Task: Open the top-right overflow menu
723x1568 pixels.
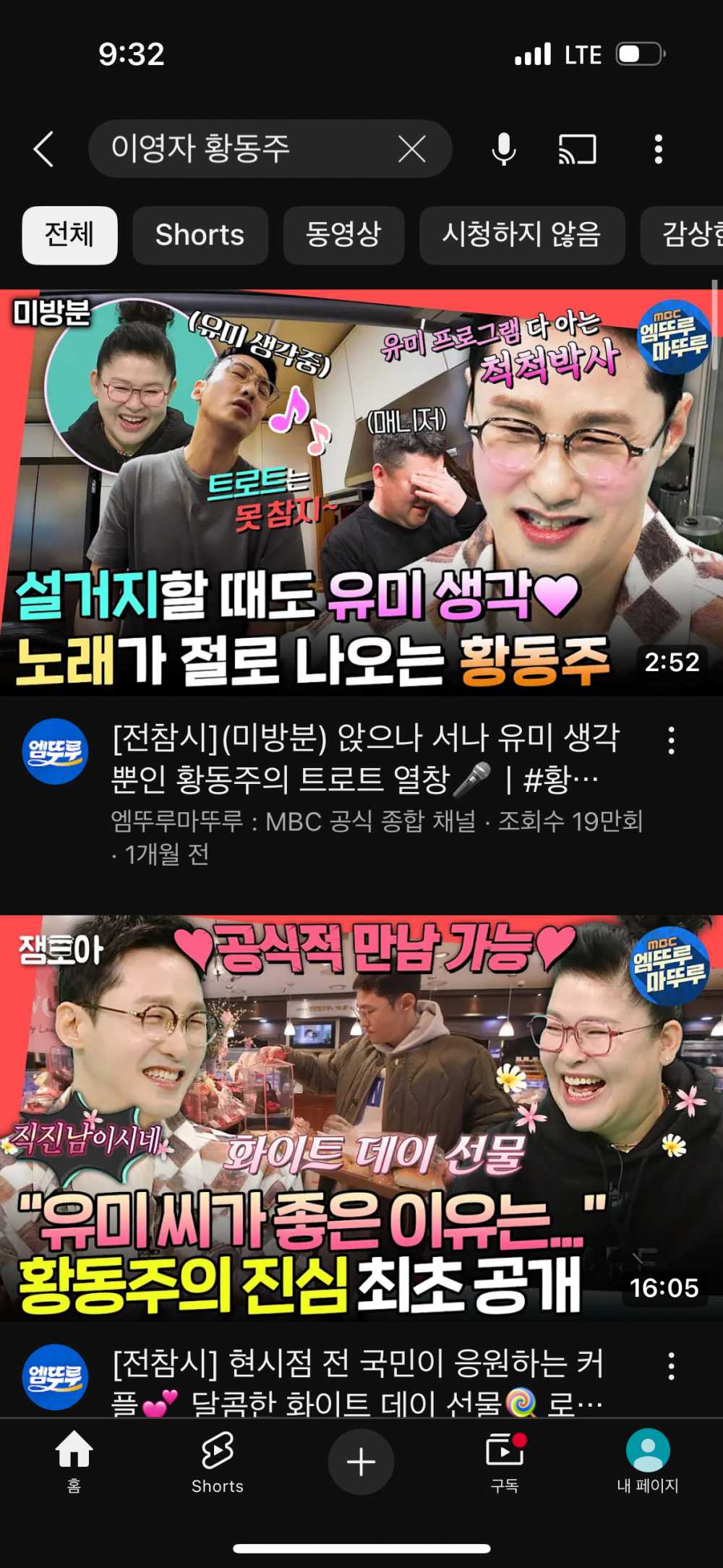Action: (x=658, y=150)
